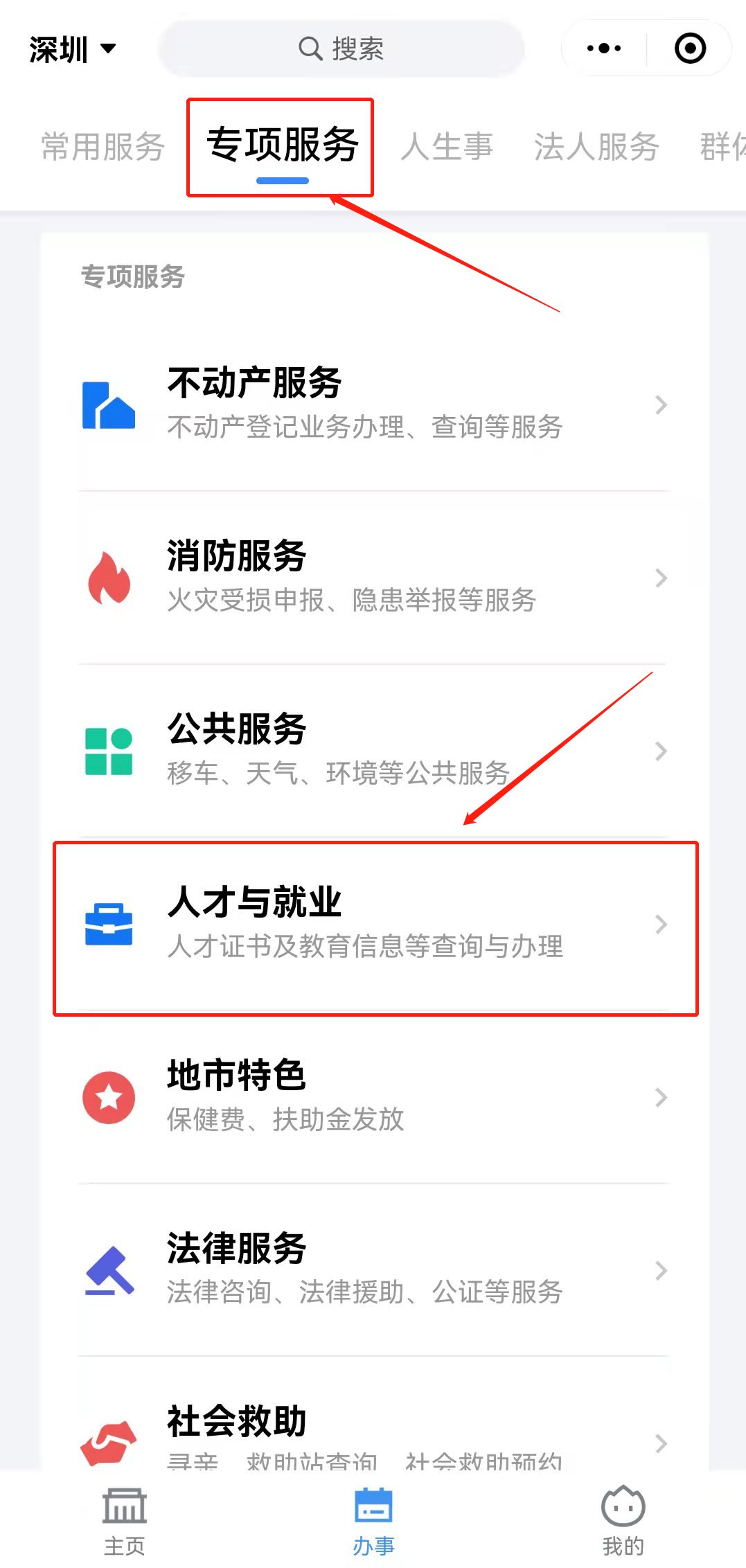Viewport: 746px width, 1568px height.
Task: Open 消防服务 row
Action: 374,578
